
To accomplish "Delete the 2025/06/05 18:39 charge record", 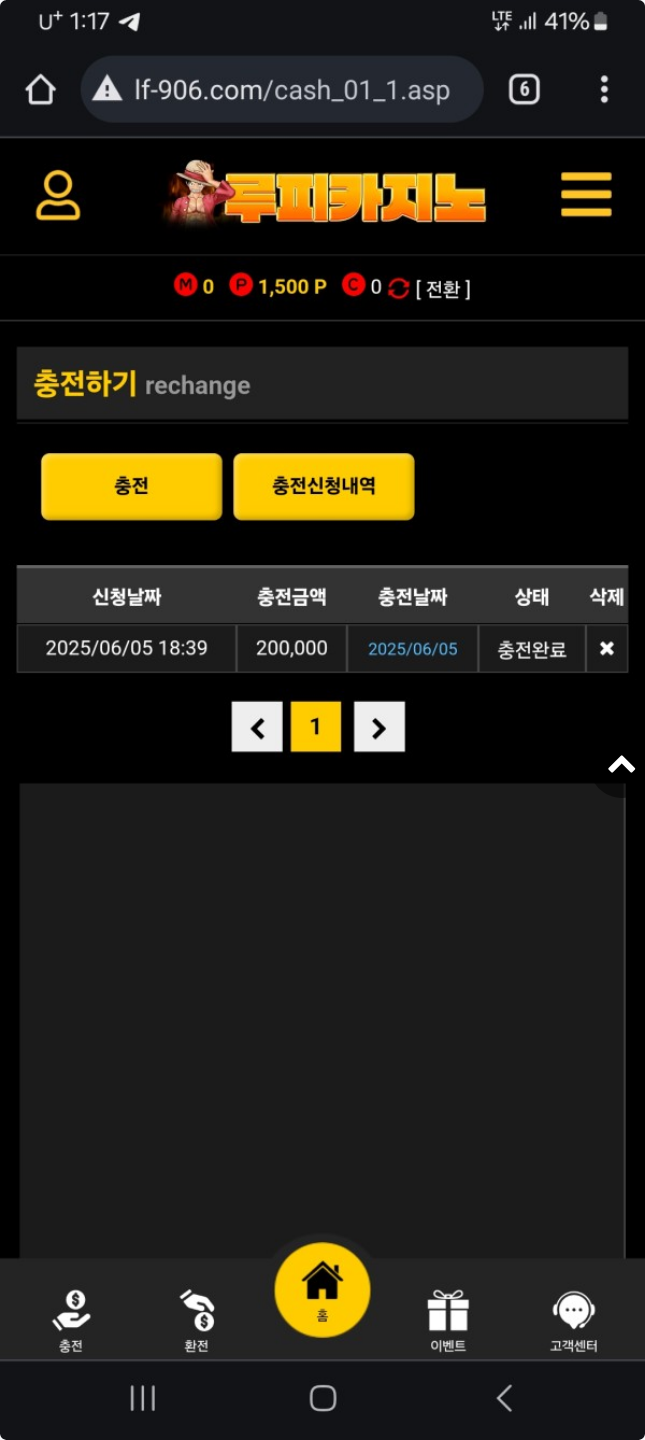I will (x=606, y=649).
